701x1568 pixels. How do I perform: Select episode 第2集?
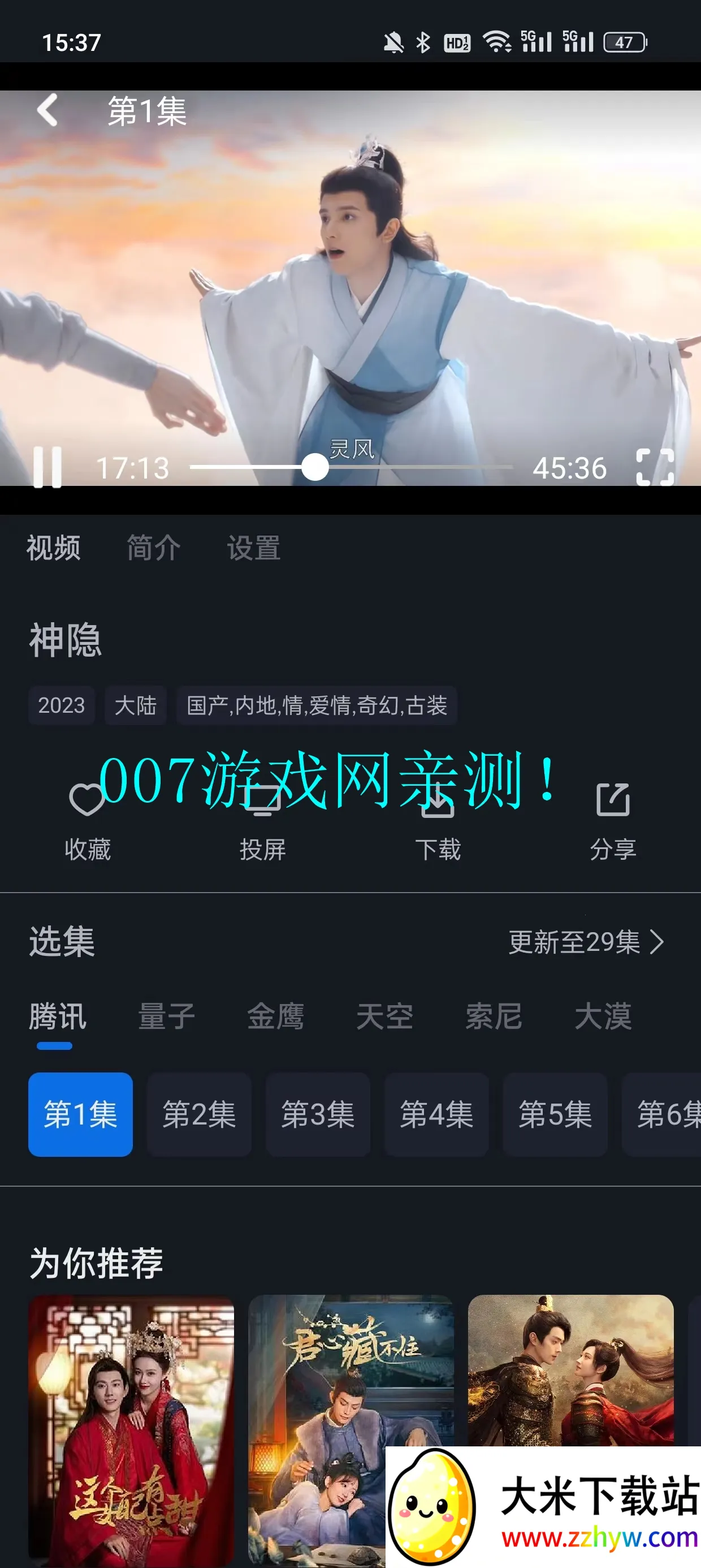coord(198,1115)
